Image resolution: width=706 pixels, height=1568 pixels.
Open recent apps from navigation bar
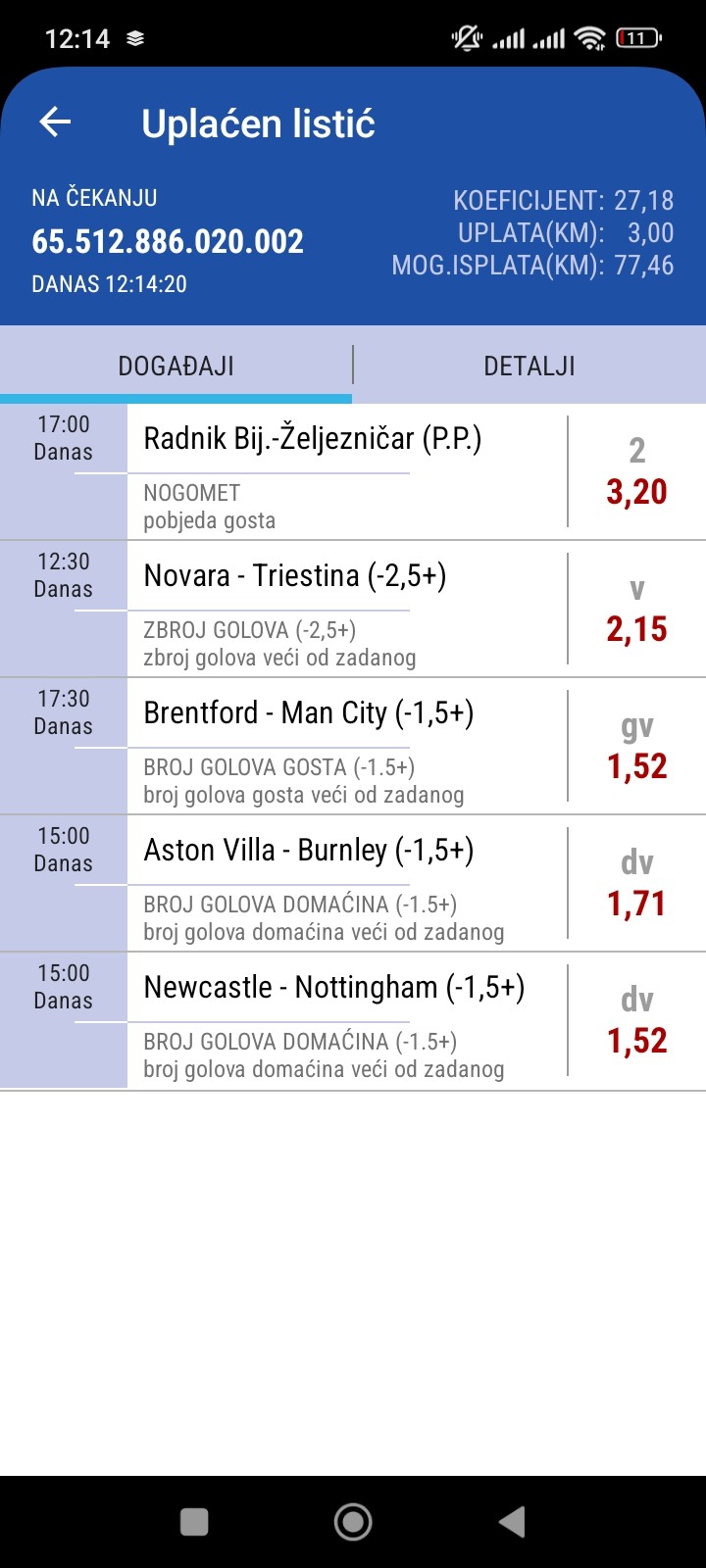pos(195,1522)
